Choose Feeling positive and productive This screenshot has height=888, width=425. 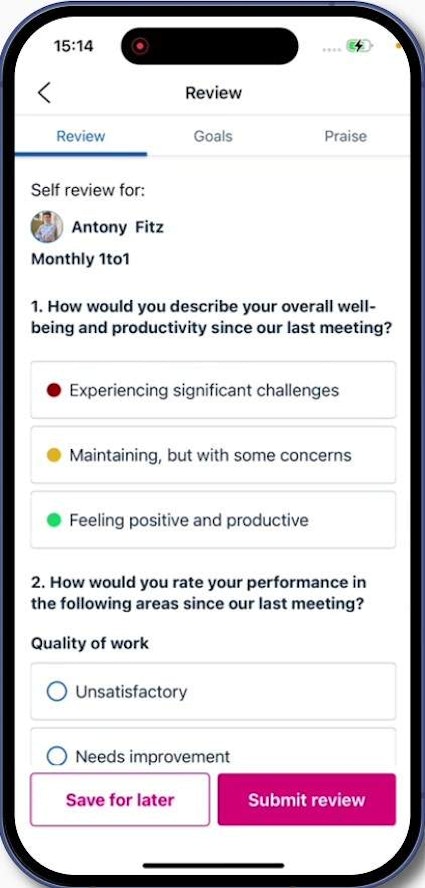point(213,520)
